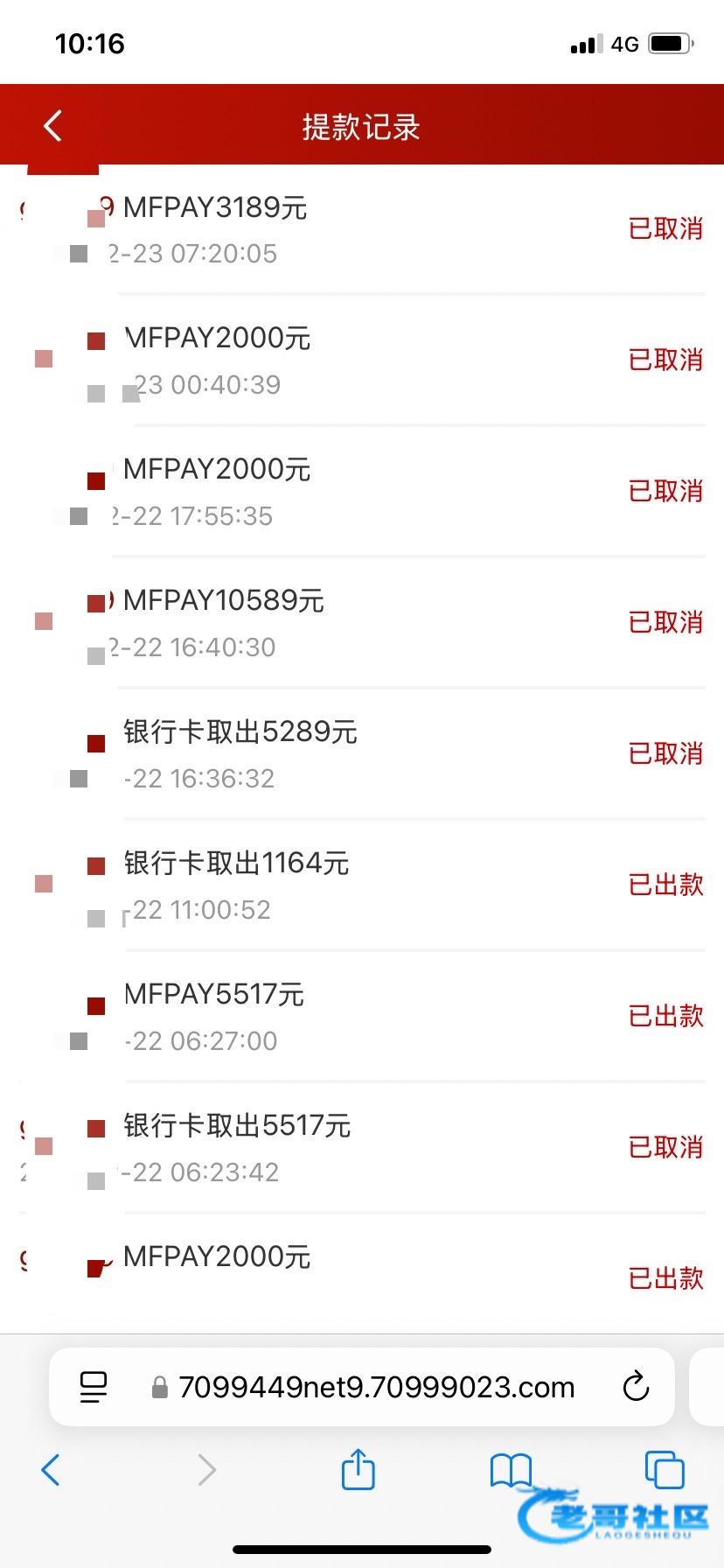Image resolution: width=724 pixels, height=1568 pixels.
Task: Tap the address bar URL
Action: click(376, 1387)
